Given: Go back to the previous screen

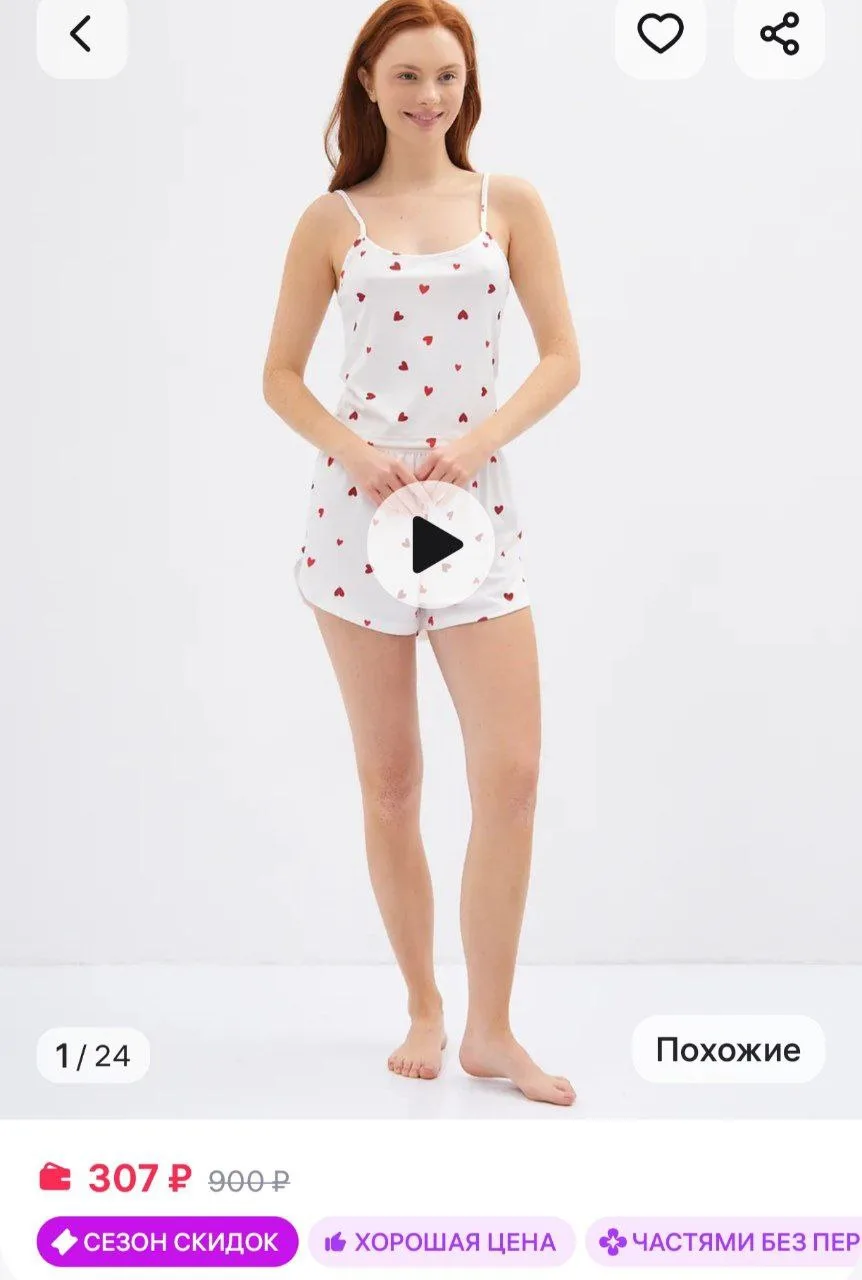Looking at the screenshot, I should coord(81,35).
